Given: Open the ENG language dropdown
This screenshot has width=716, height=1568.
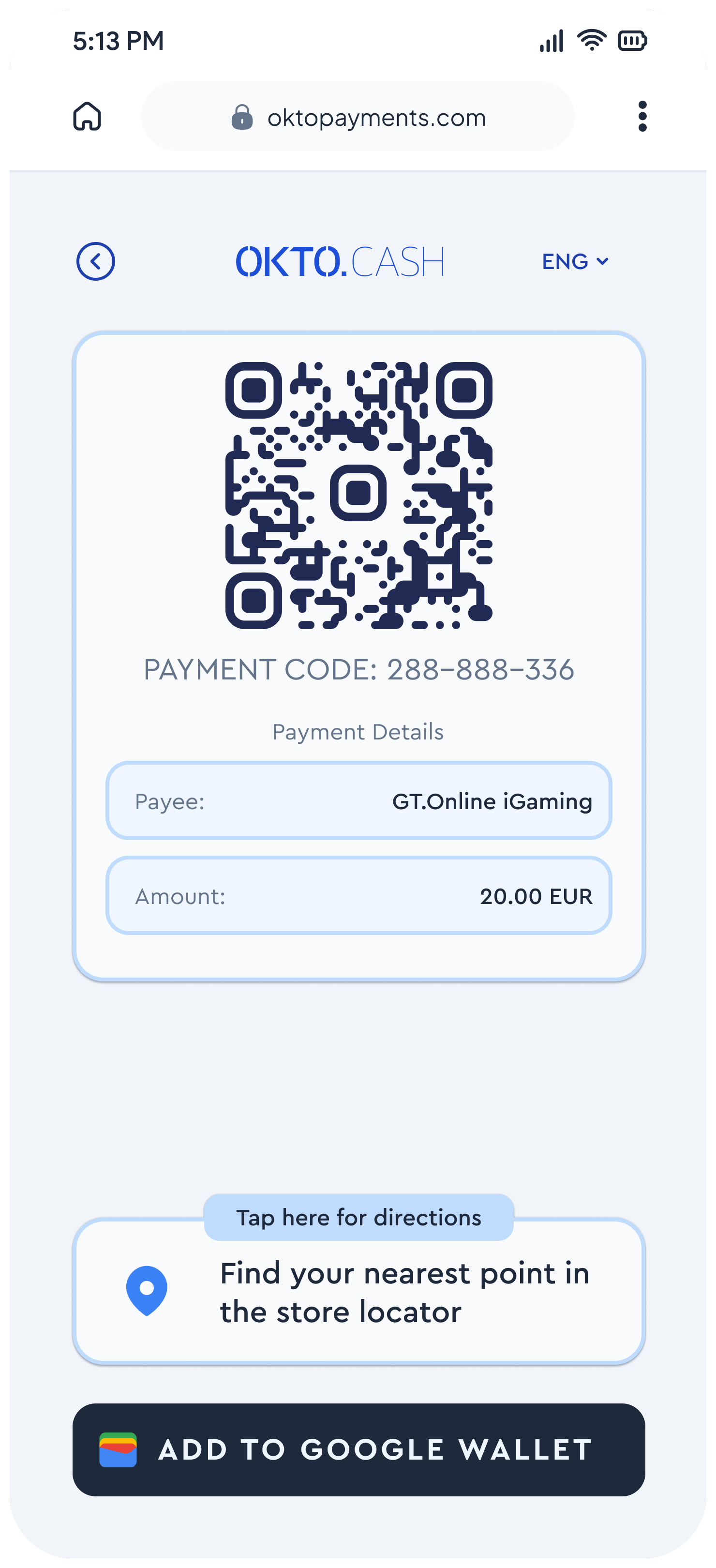Looking at the screenshot, I should pos(575,262).
